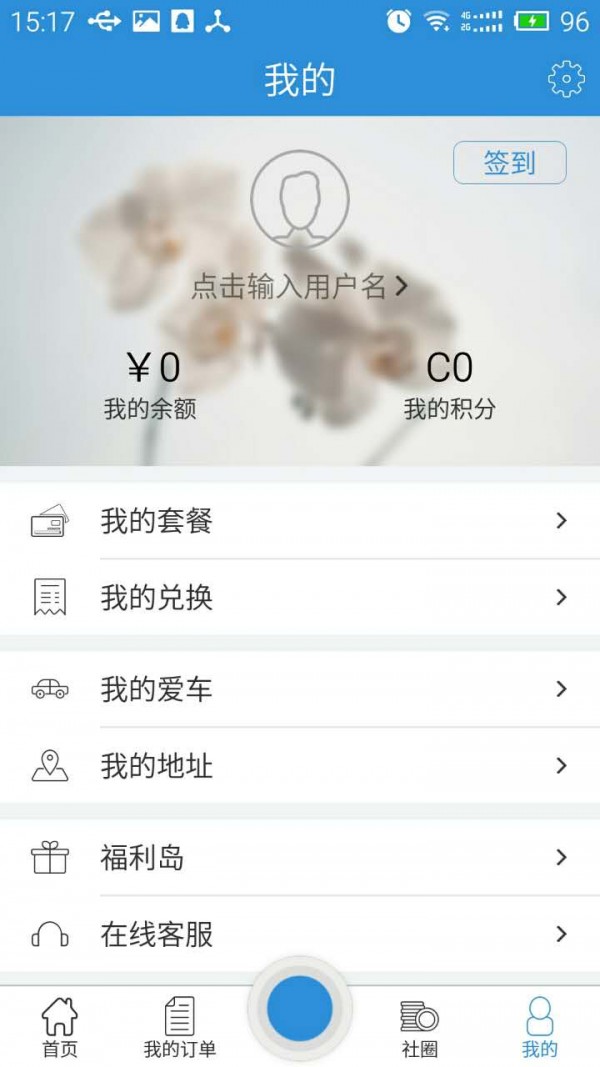Tap 点击输入用户名 to enter username
Viewport: 600px width, 1067px height.
[x=299, y=287]
